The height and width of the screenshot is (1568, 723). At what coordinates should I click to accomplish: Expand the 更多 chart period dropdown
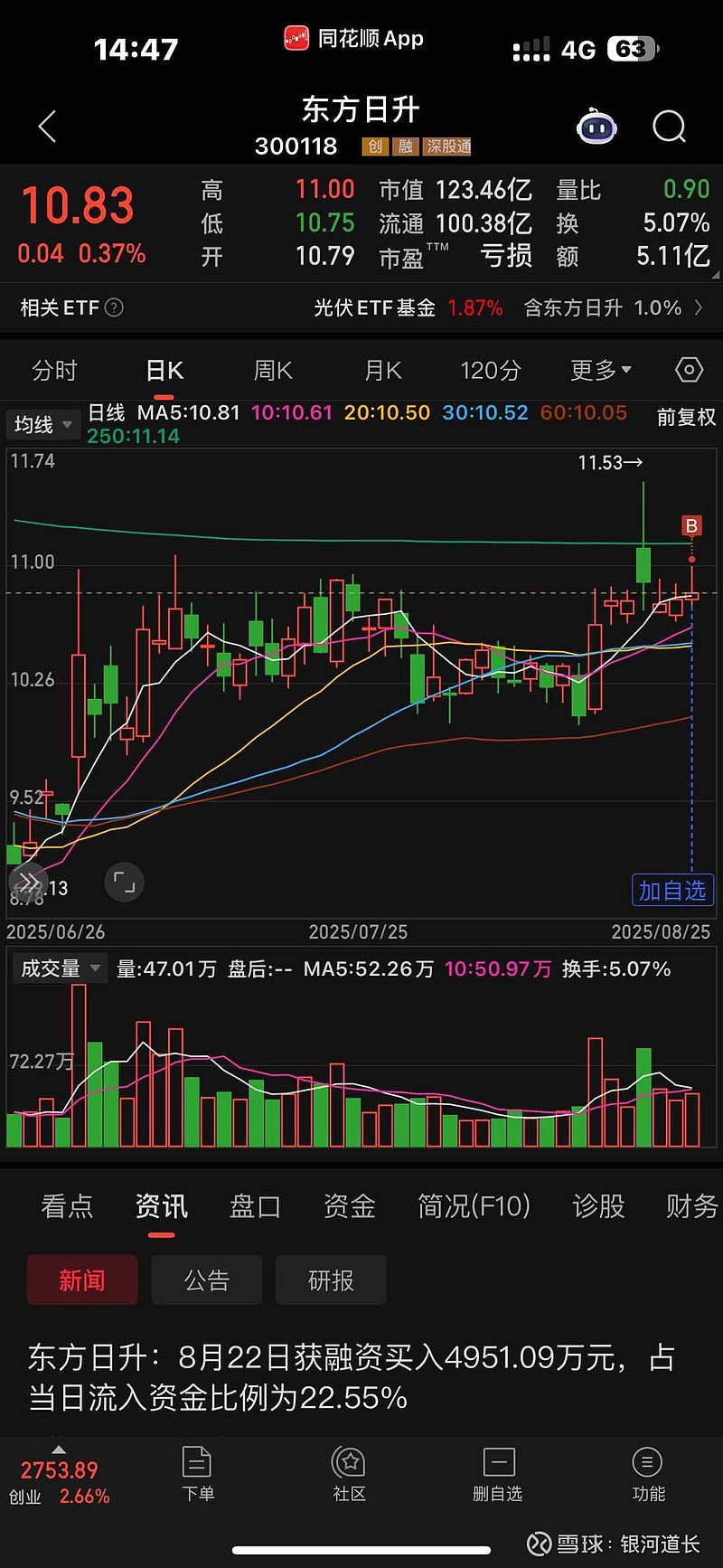600,371
